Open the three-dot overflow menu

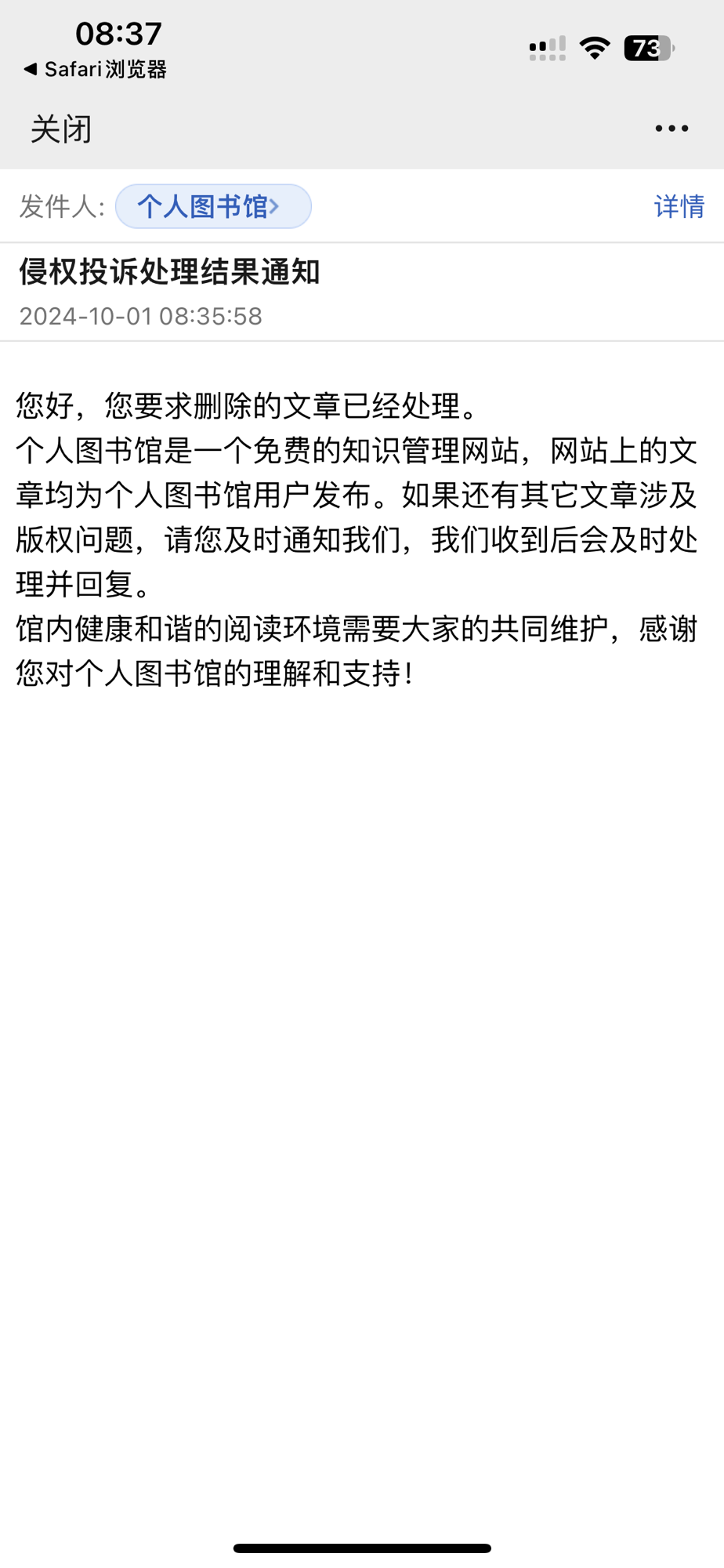672,129
